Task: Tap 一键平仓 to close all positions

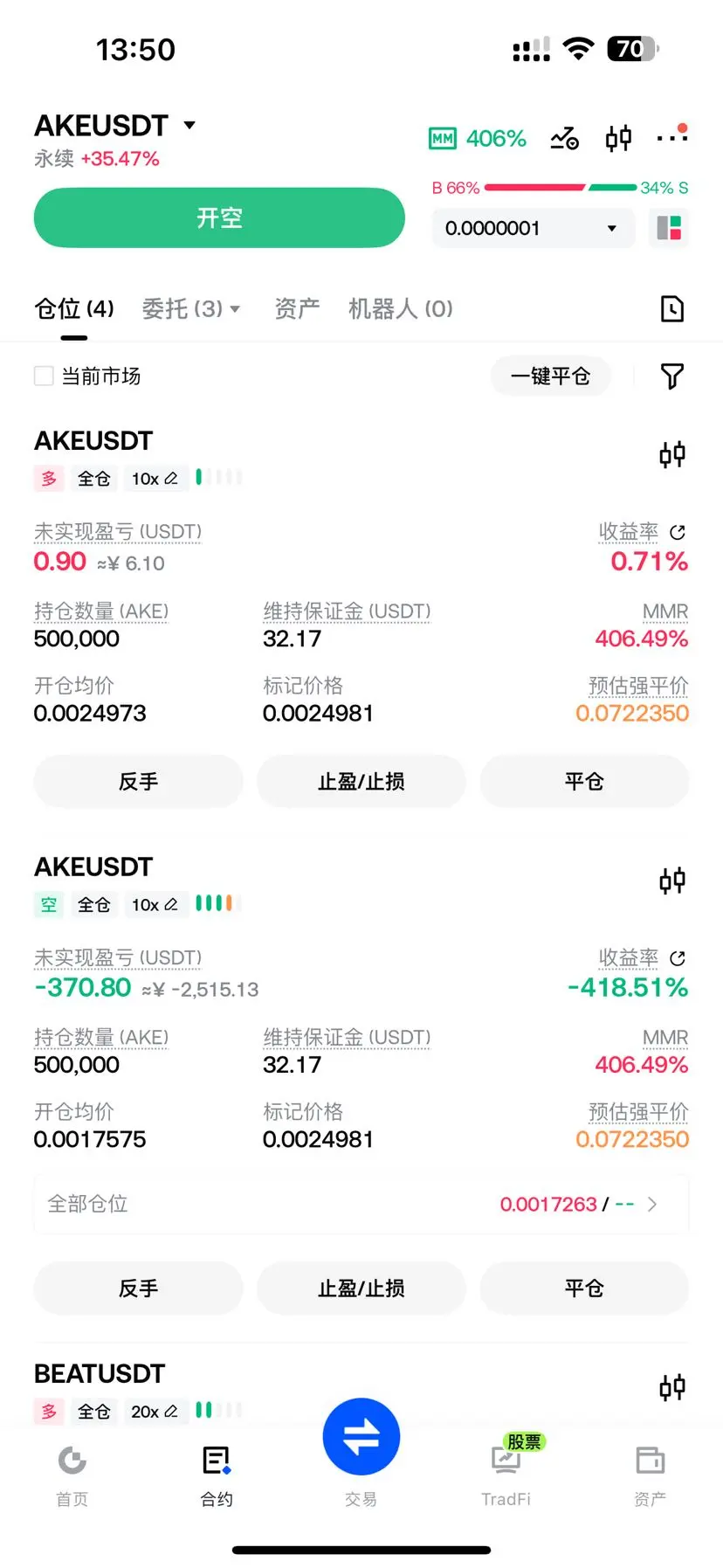Action: [x=550, y=376]
